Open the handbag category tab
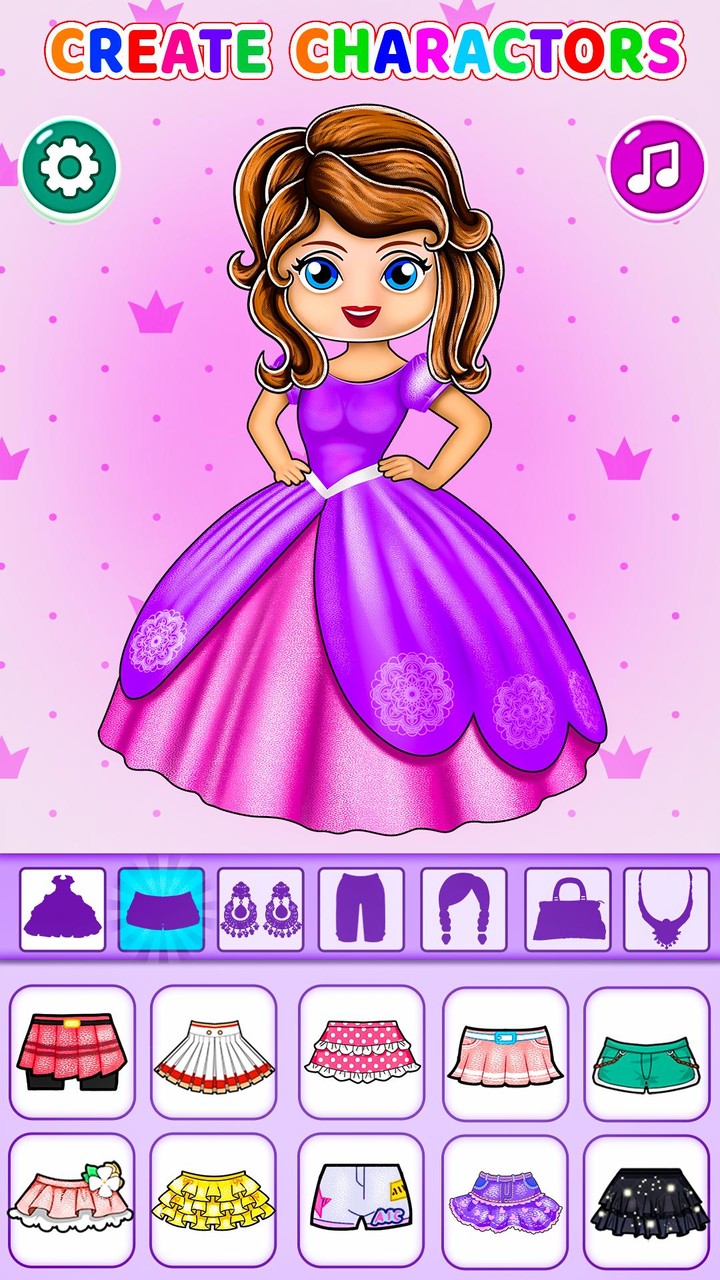 (567, 908)
